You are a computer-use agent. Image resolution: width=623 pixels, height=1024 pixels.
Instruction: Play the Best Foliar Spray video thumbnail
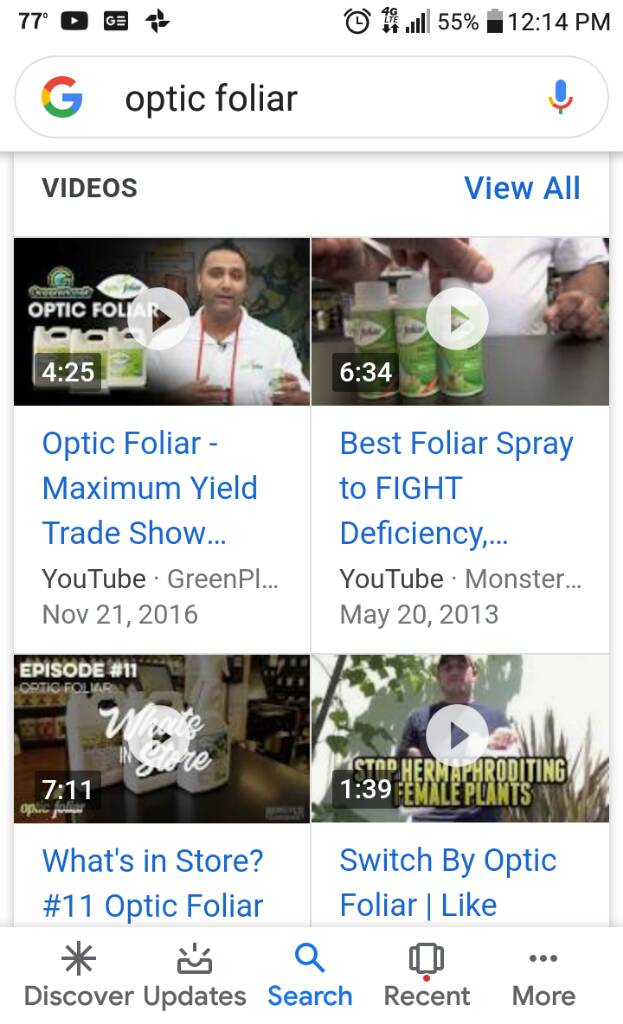pyautogui.click(x=459, y=320)
